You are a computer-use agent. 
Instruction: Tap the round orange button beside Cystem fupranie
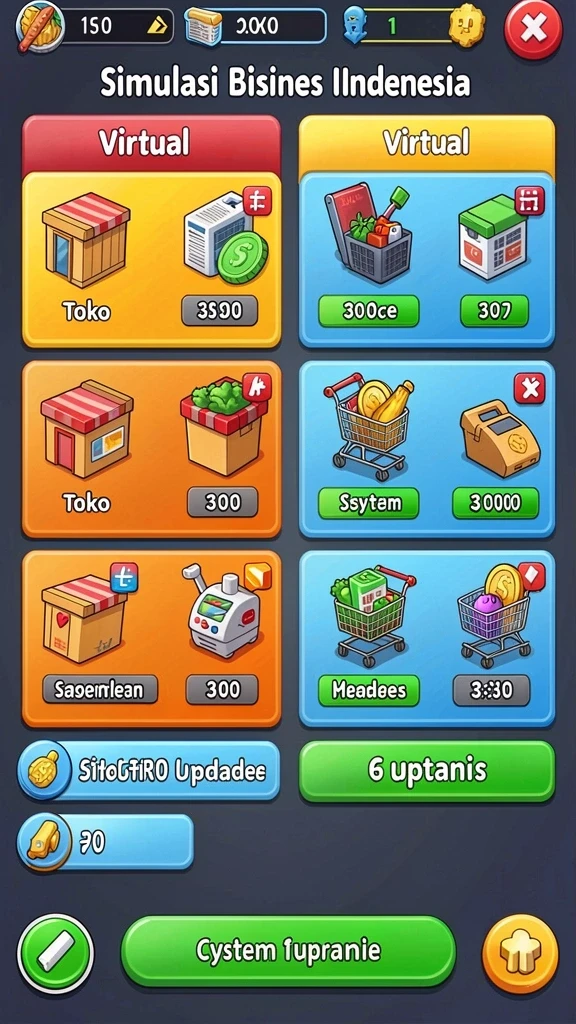click(x=520, y=953)
